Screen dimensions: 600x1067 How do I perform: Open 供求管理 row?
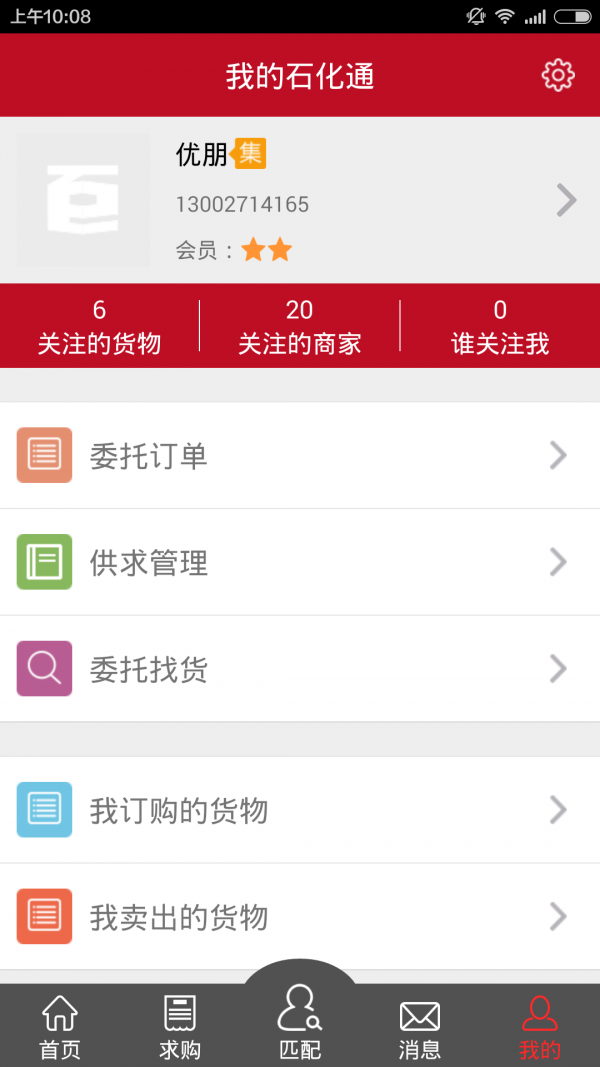point(300,562)
